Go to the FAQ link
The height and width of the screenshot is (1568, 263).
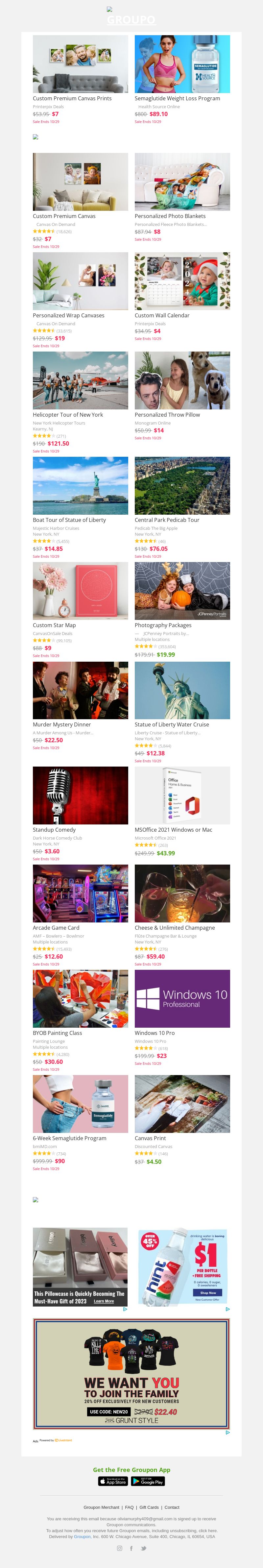coord(129,1508)
